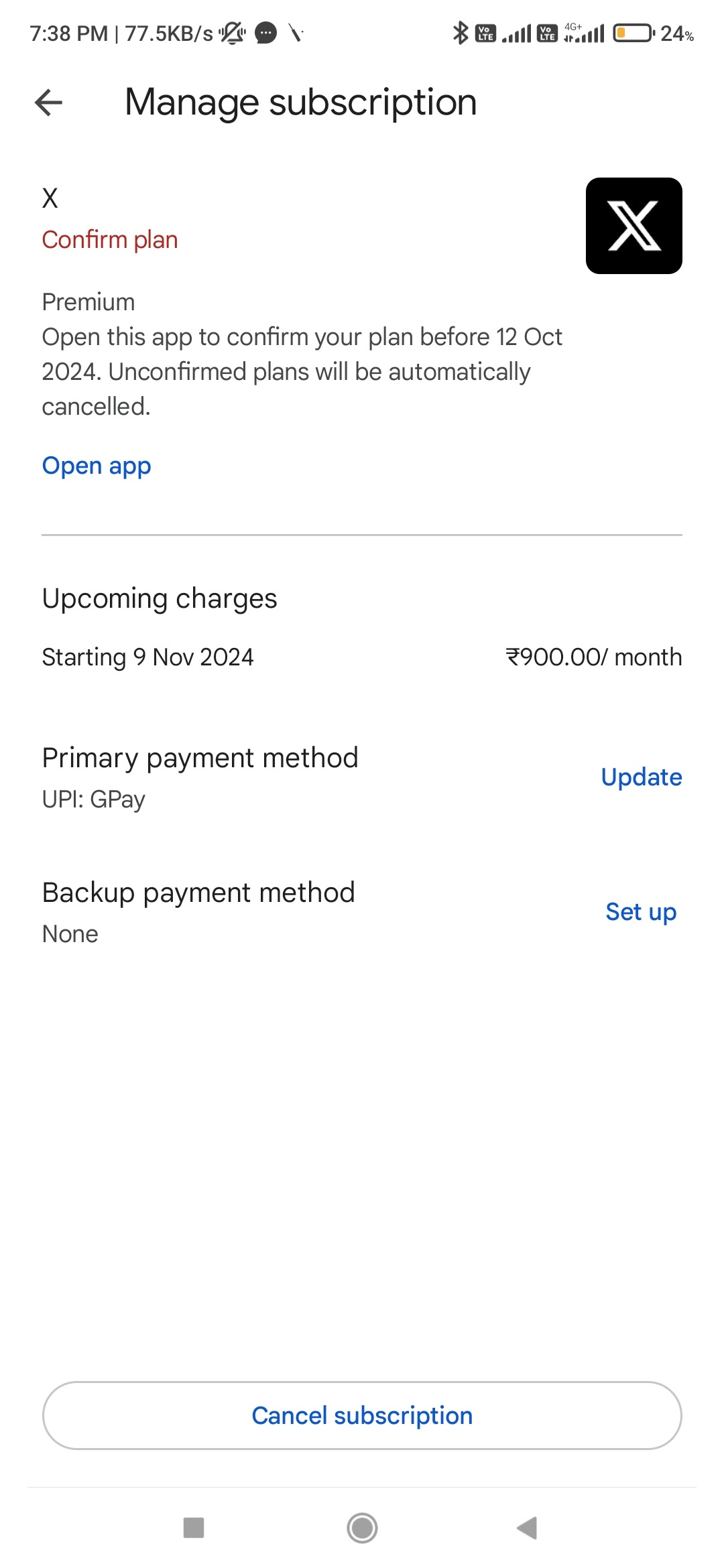This screenshot has width=724, height=1568.
Task: Tap the messaging icon in status bar
Action: tap(265, 34)
